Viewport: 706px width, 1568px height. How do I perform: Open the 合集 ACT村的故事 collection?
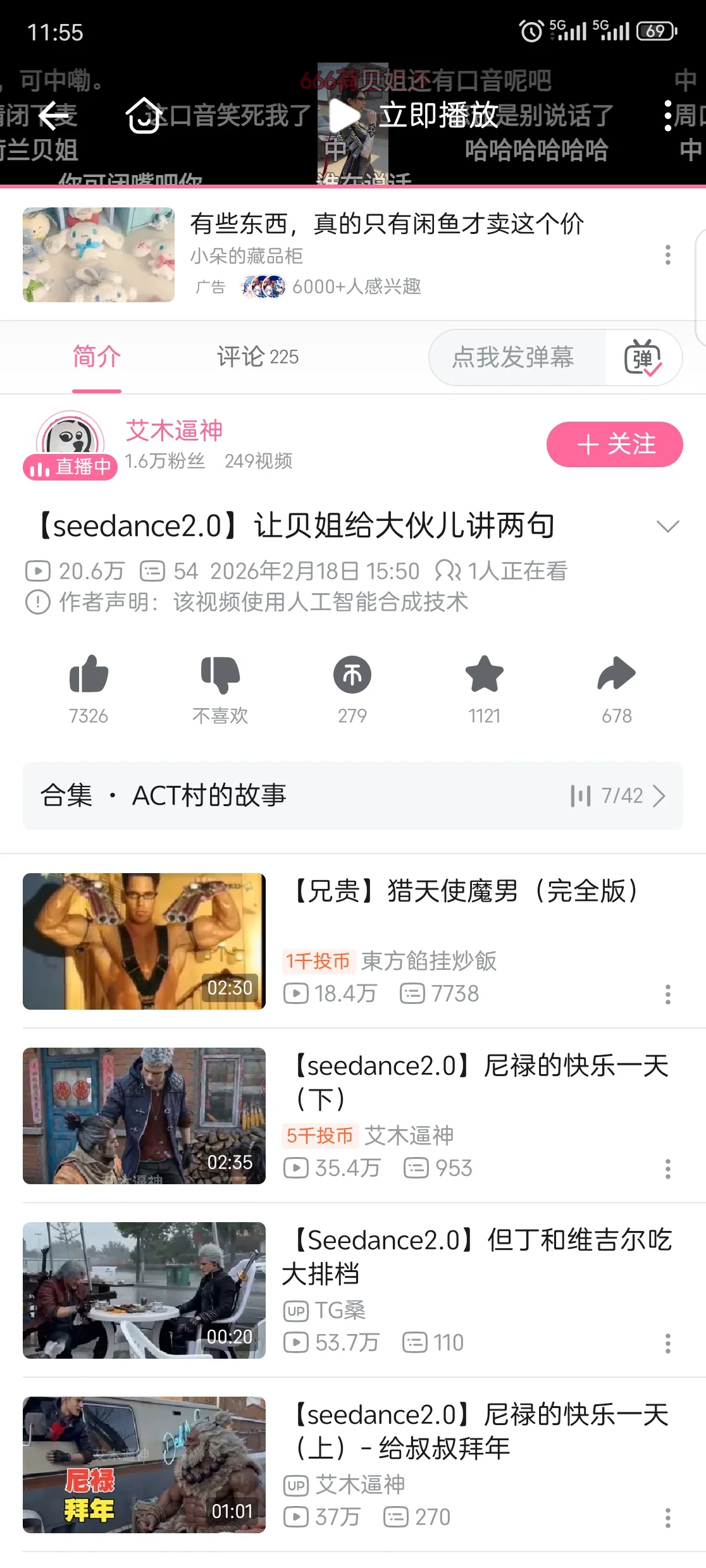(352, 795)
